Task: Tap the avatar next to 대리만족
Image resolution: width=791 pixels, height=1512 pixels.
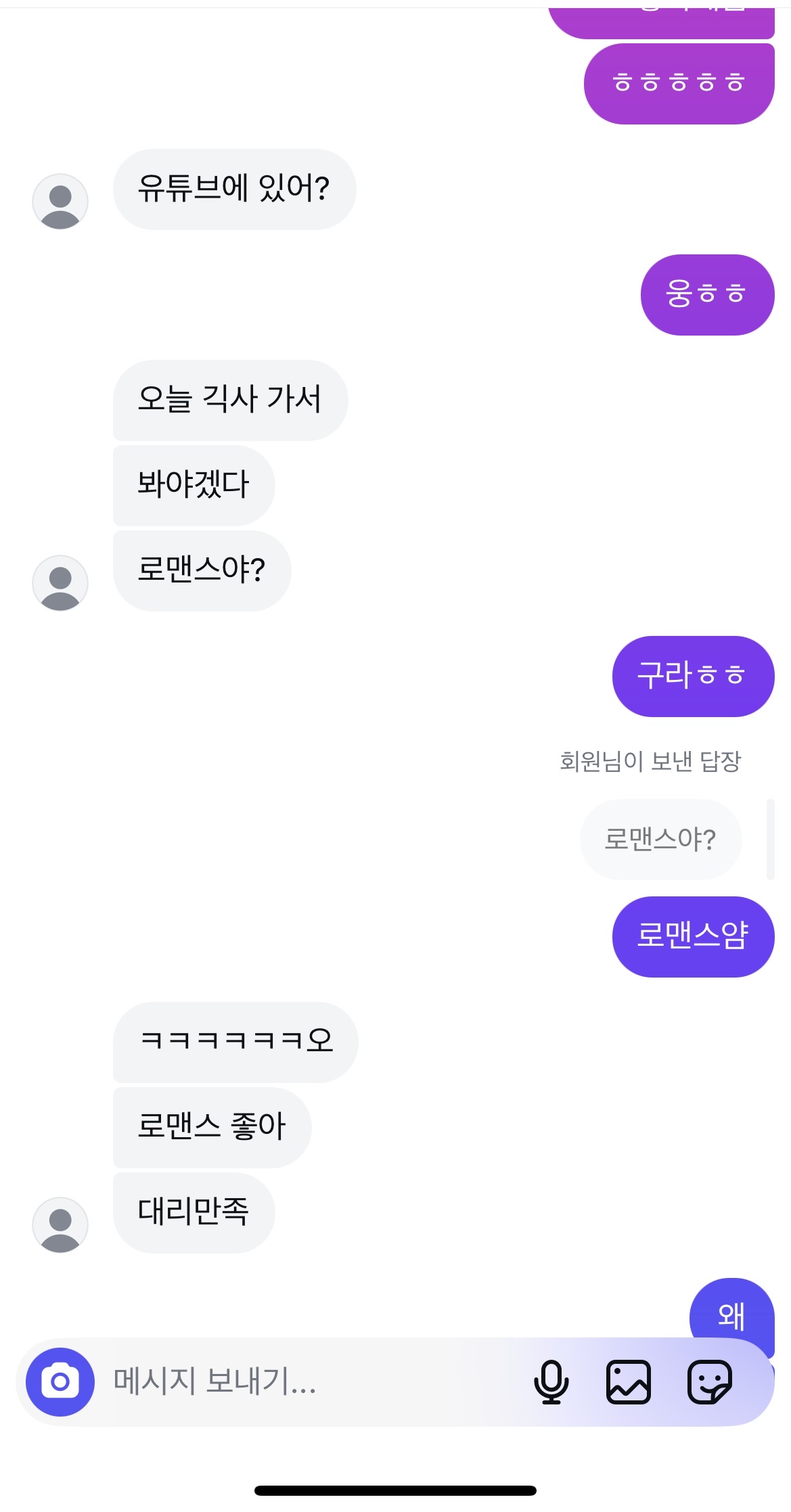Action: click(60, 1224)
